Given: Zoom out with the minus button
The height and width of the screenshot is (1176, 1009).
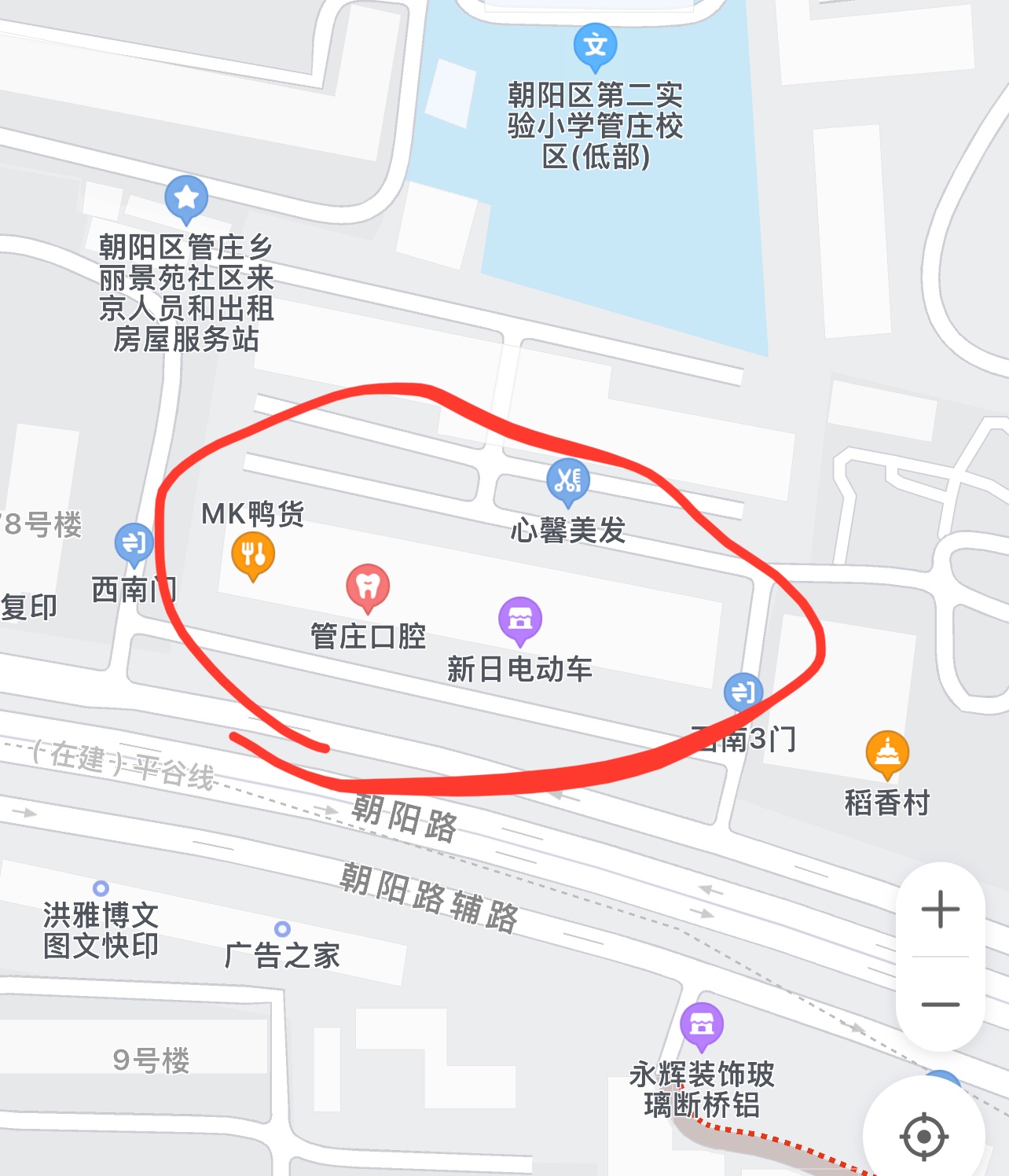Looking at the screenshot, I should pos(940,1005).
